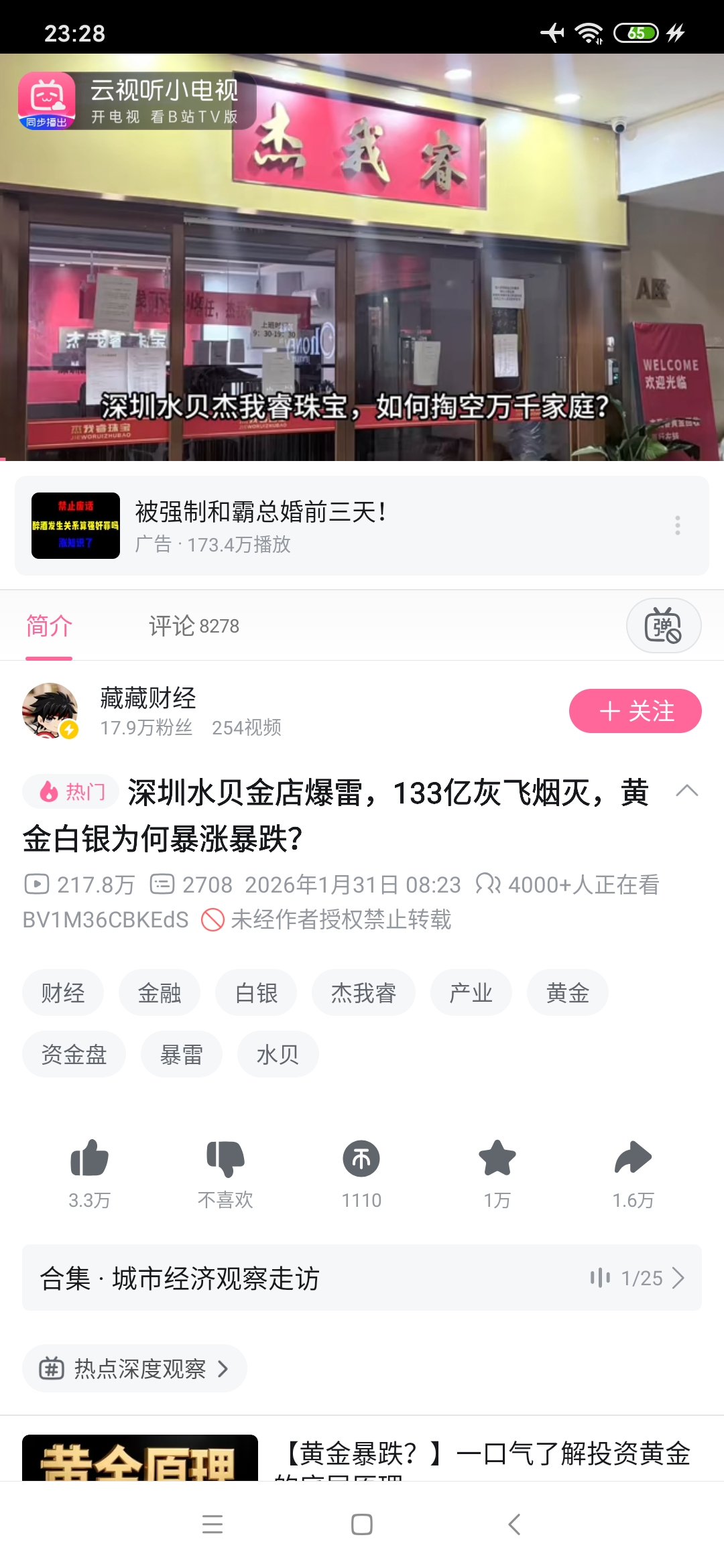The width and height of the screenshot is (724, 1568).
Task: Select the 黄金 tag chip
Action: pos(567,992)
